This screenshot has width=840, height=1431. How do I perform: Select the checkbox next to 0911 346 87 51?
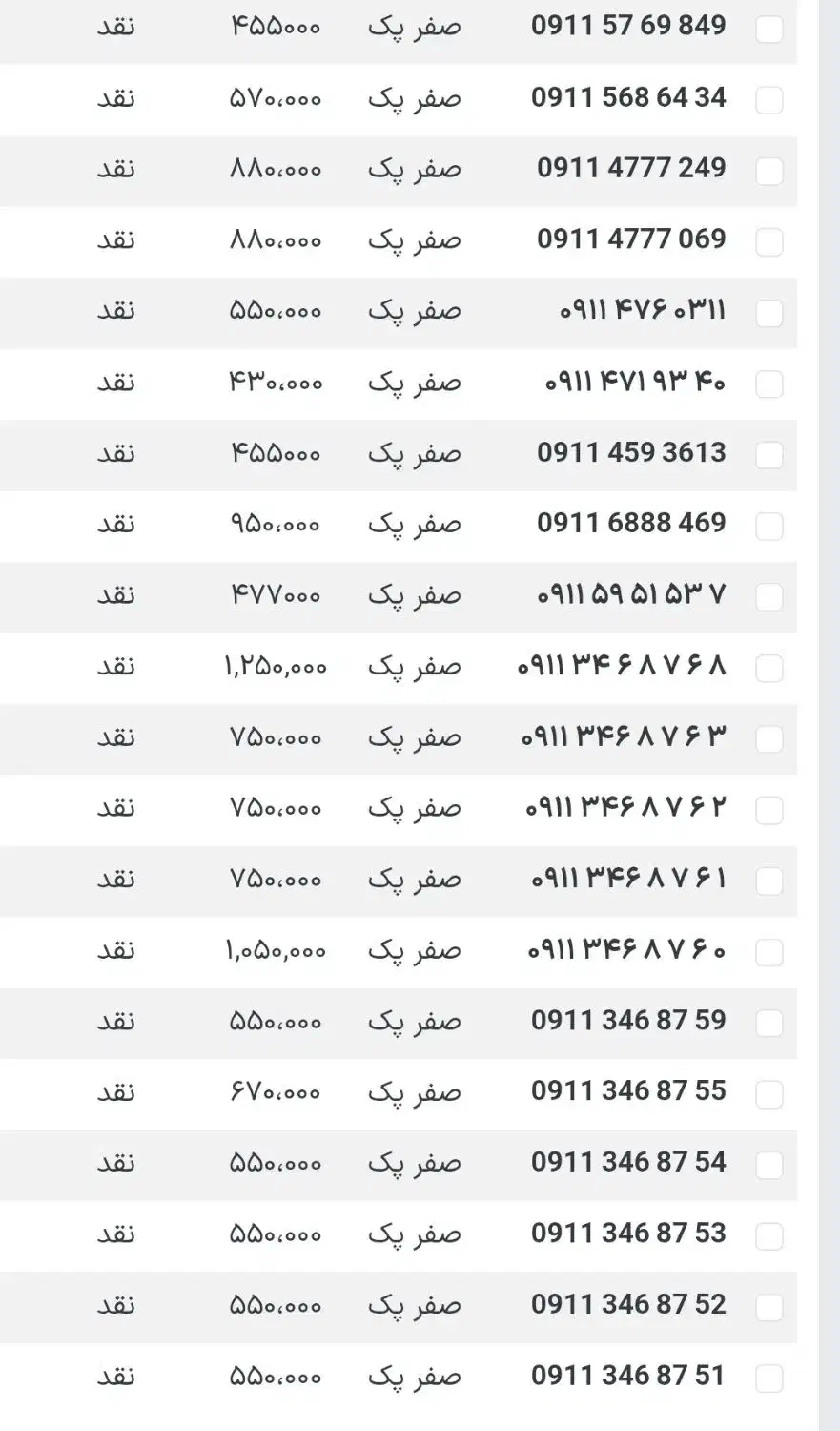coord(768,1378)
